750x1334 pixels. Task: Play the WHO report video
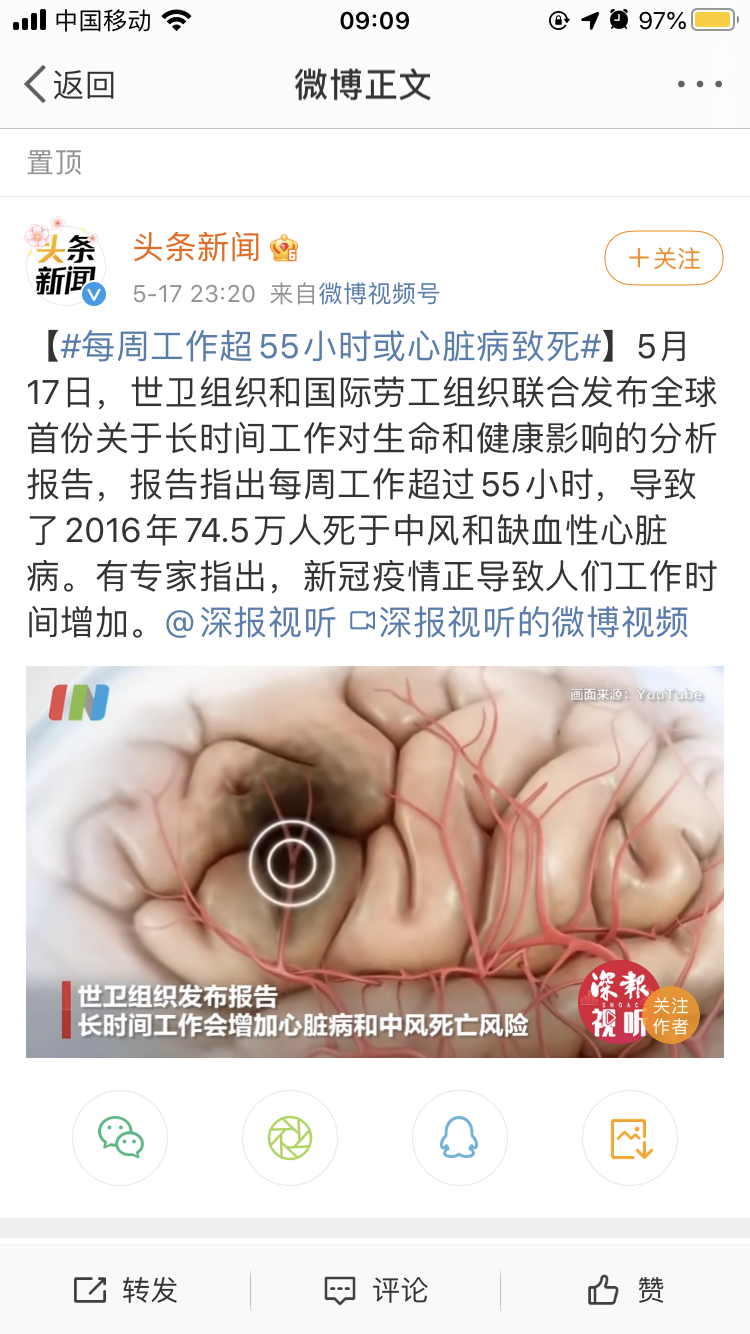(375, 861)
